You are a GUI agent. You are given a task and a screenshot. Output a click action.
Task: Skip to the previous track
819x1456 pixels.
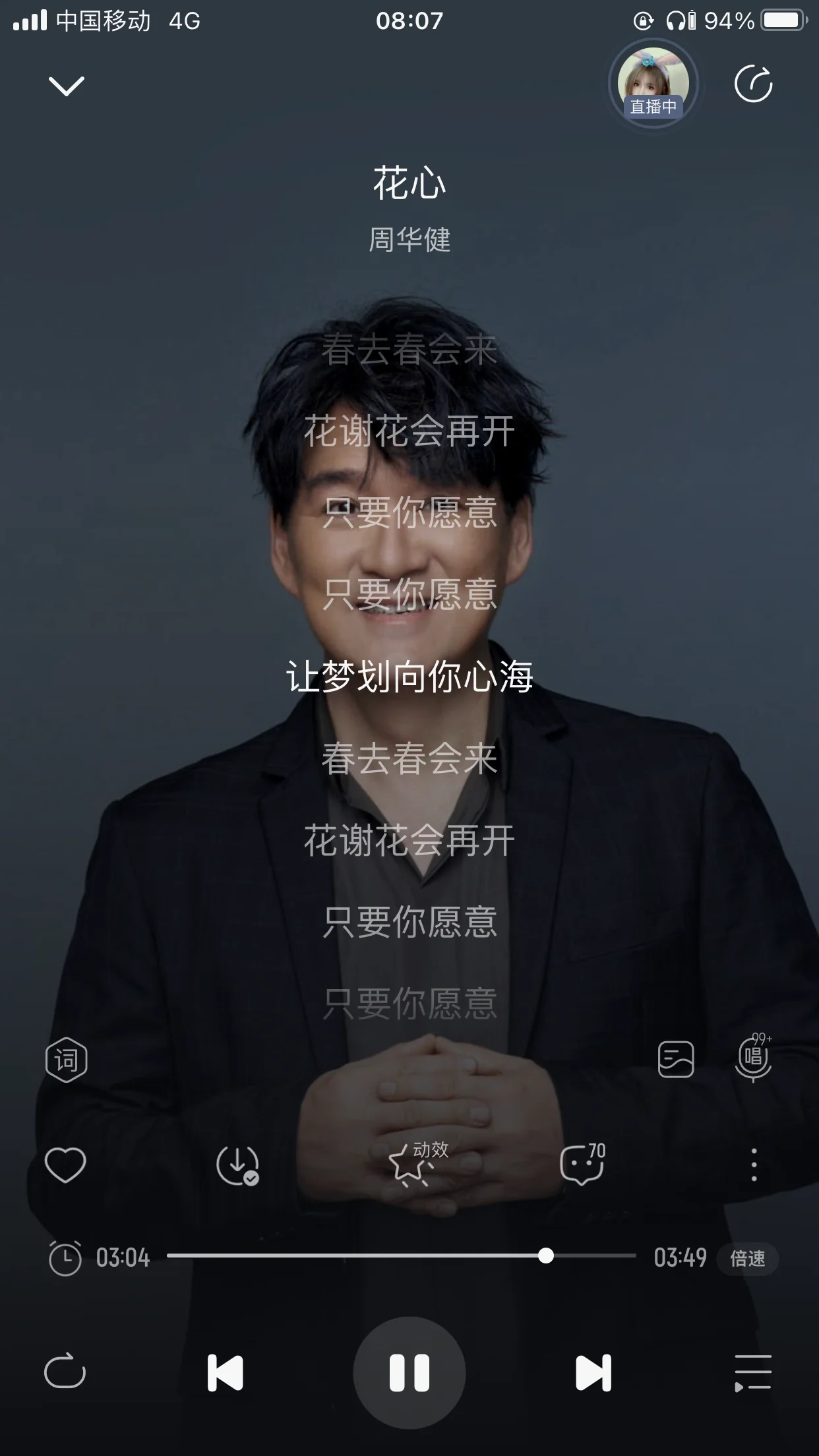[226, 1373]
